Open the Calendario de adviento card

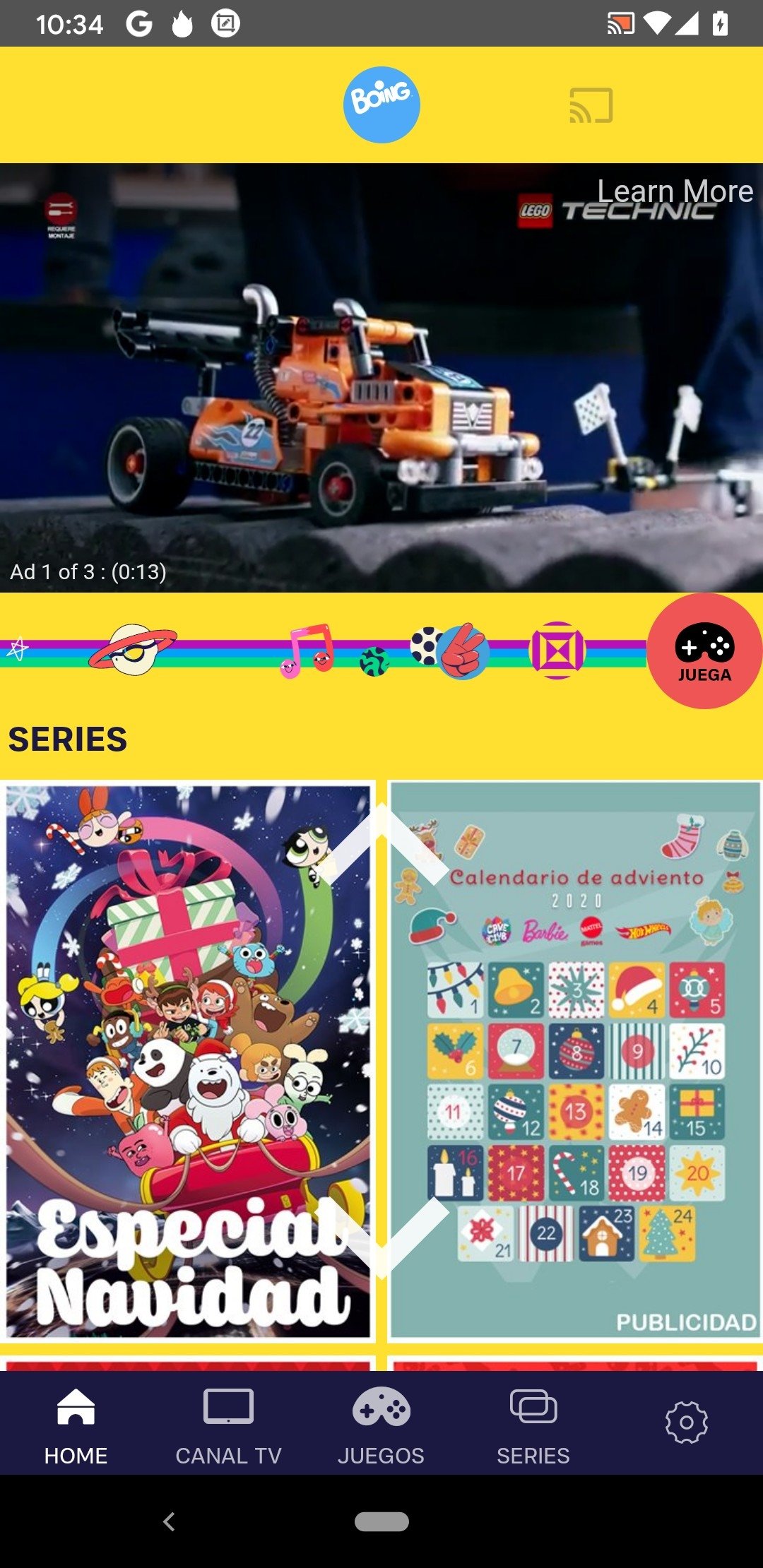tap(575, 1061)
